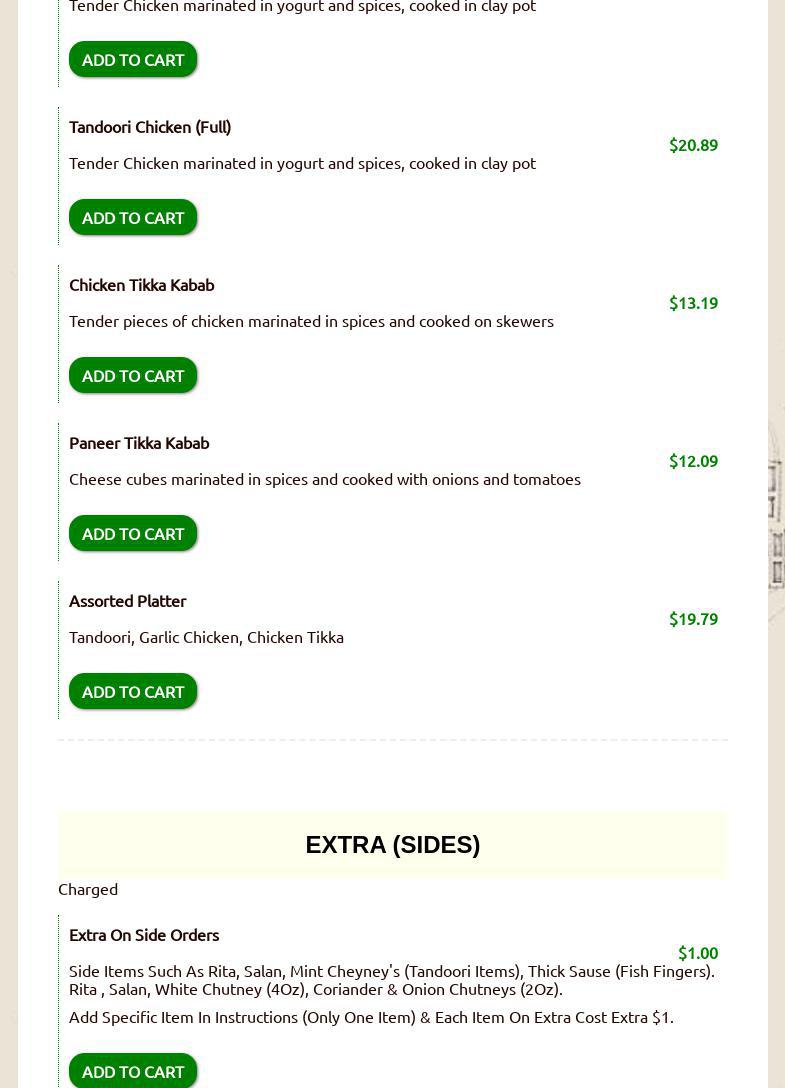This screenshot has width=785, height=1088.
Task: Add Chicken Tikka Kabab to cart
Action: tap(133, 376)
